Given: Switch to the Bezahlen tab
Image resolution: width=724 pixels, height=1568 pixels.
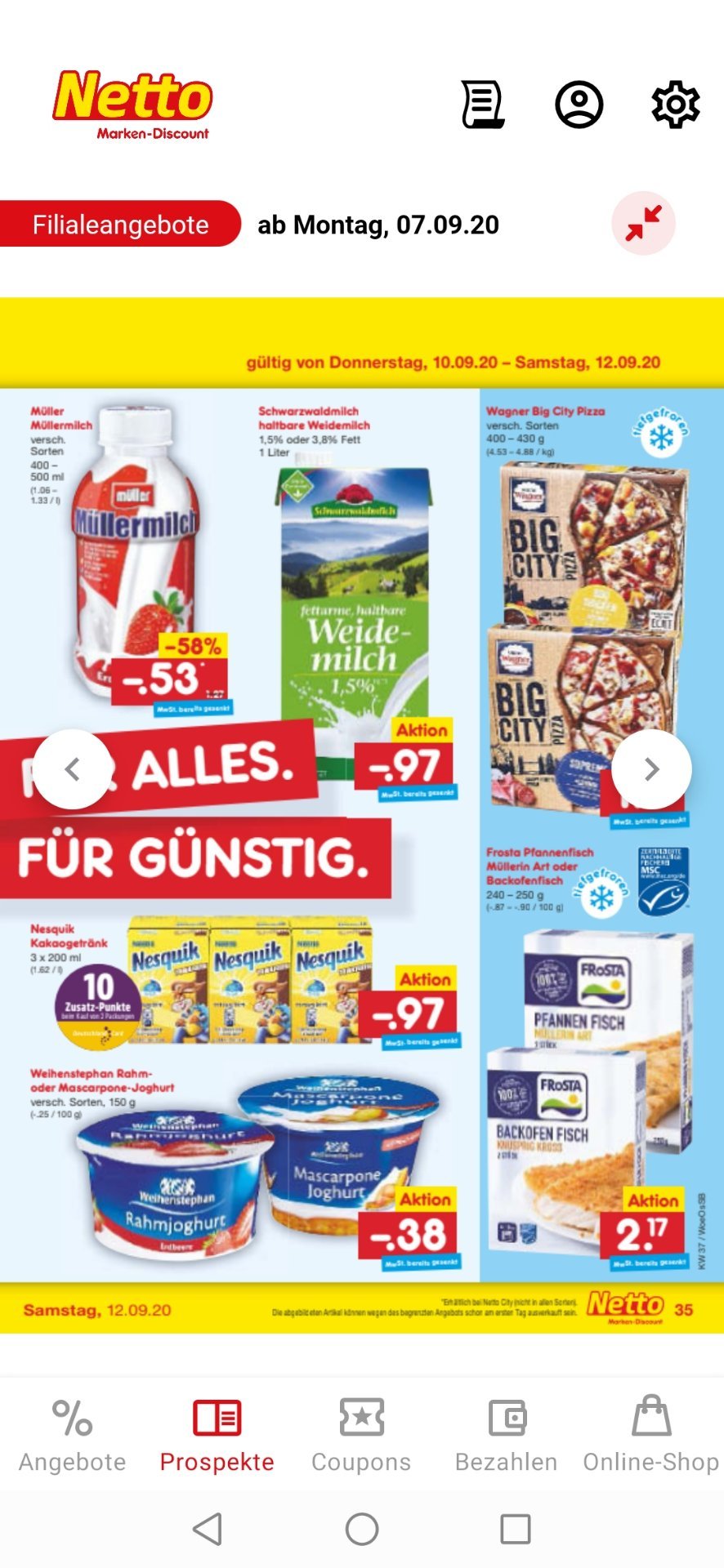Looking at the screenshot, I should pyautogui.click(x=507, y=1435).
